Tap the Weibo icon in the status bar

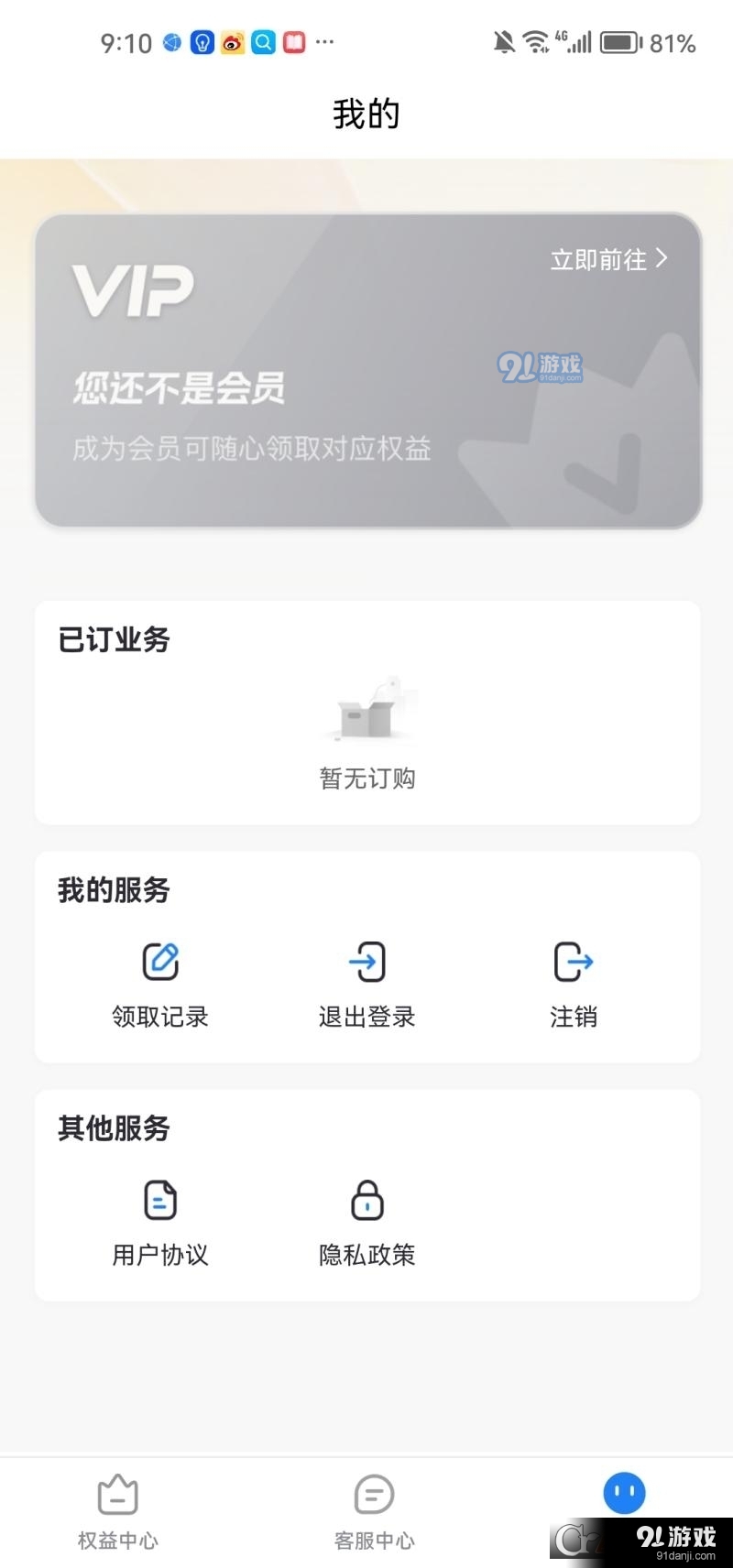click(x=231, y=42)
